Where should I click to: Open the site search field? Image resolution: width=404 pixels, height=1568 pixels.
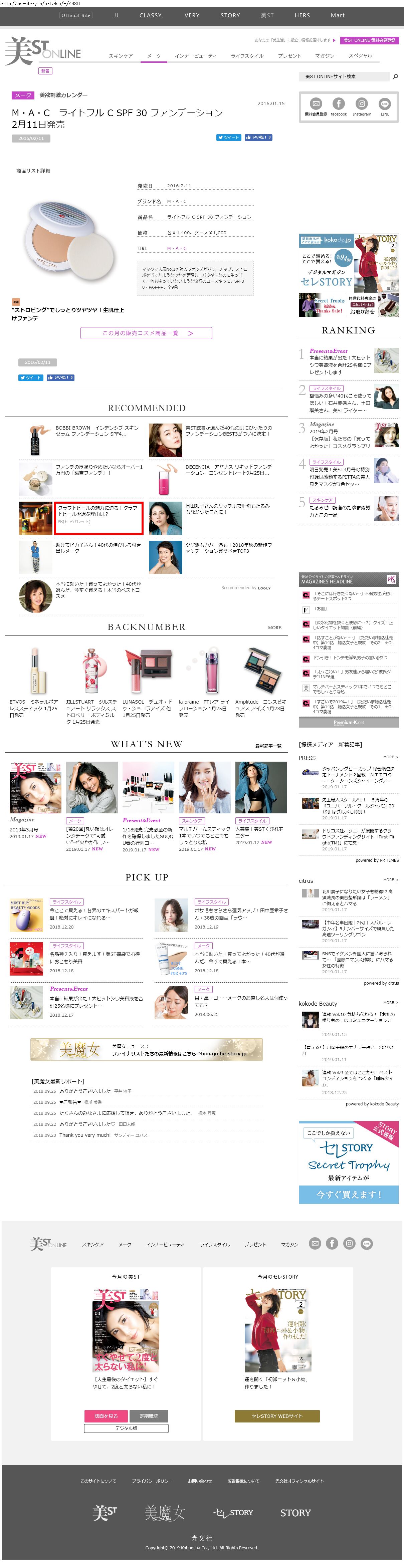(344, 77)
